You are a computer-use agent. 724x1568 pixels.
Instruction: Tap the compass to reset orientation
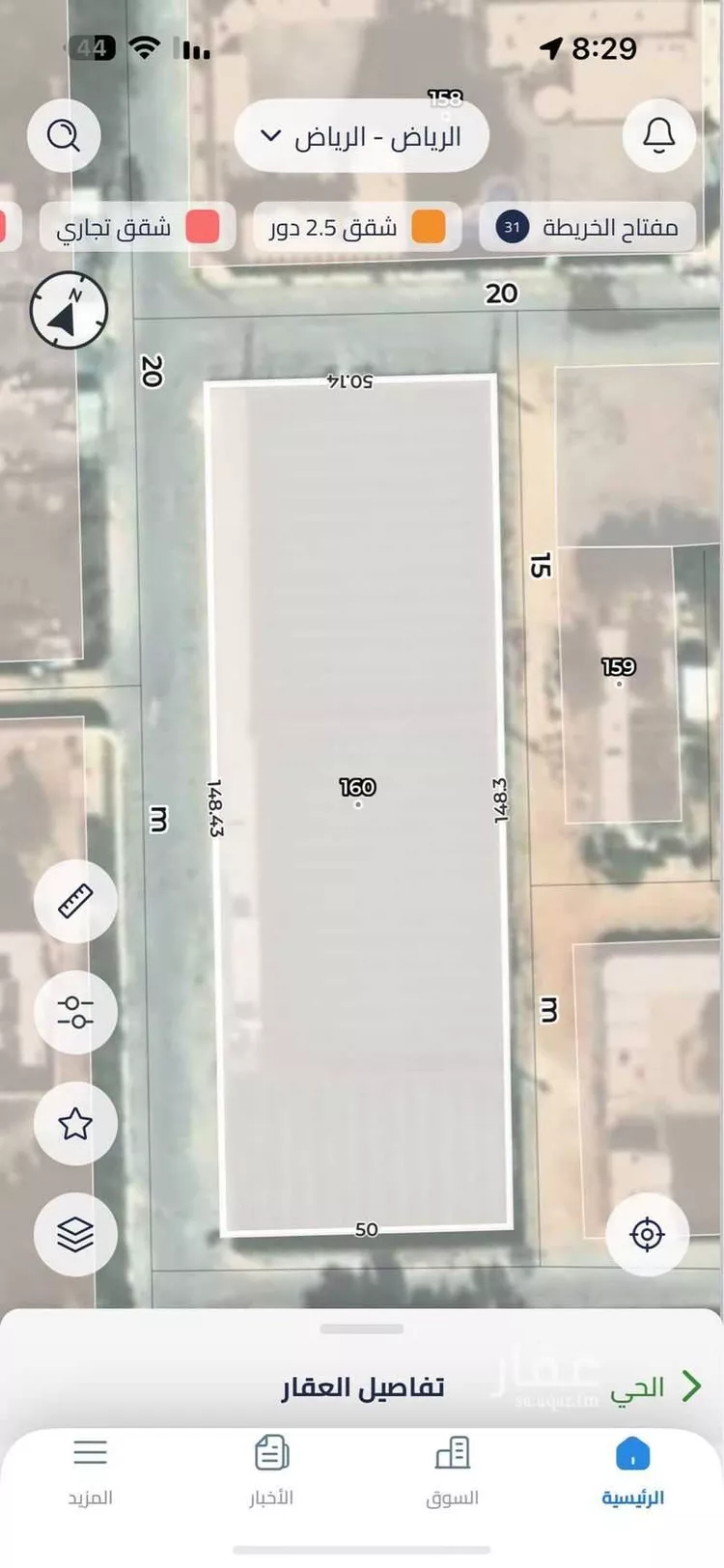pyautogui.click(x=69, y=310)
